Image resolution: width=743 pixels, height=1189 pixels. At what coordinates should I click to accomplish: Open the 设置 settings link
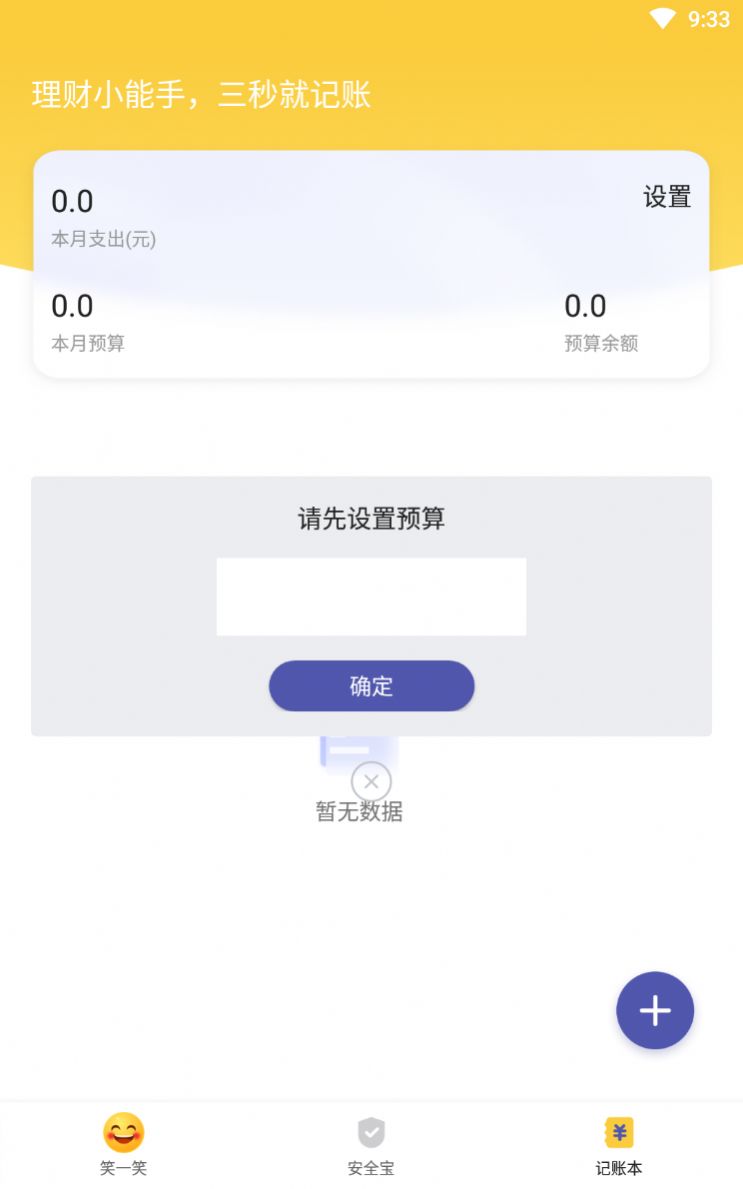click(666, 198)
